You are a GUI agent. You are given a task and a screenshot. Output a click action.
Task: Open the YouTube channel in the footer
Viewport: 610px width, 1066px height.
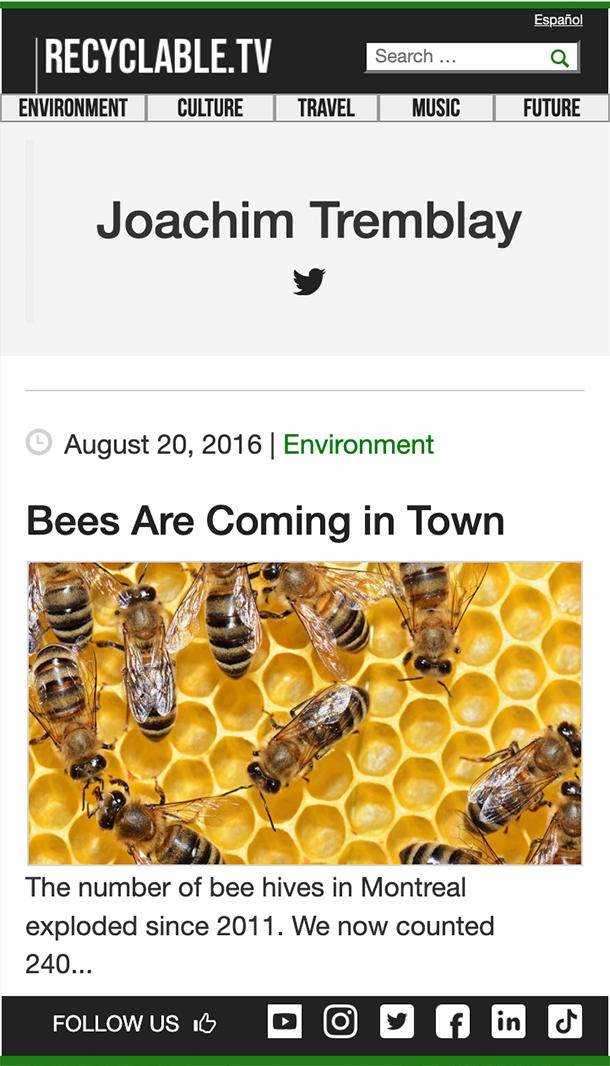[285, 1021]
